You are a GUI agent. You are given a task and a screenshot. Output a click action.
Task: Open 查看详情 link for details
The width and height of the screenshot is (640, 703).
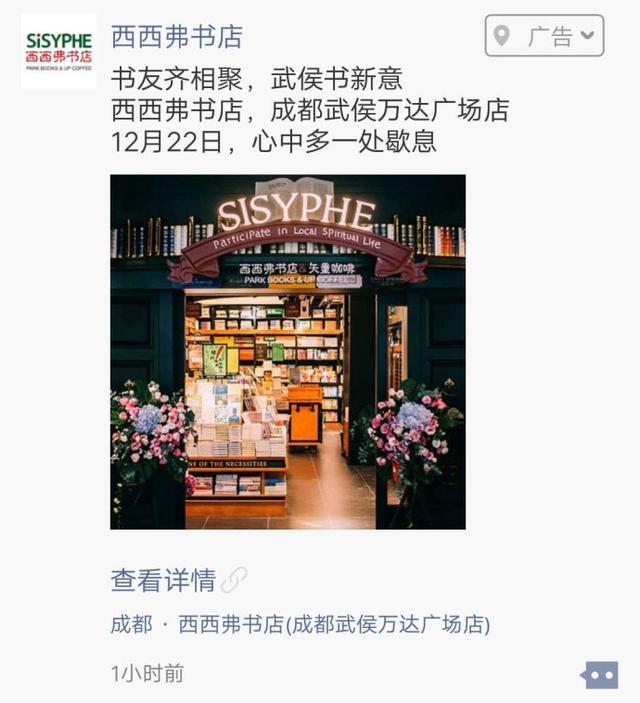tap(164, 580)
